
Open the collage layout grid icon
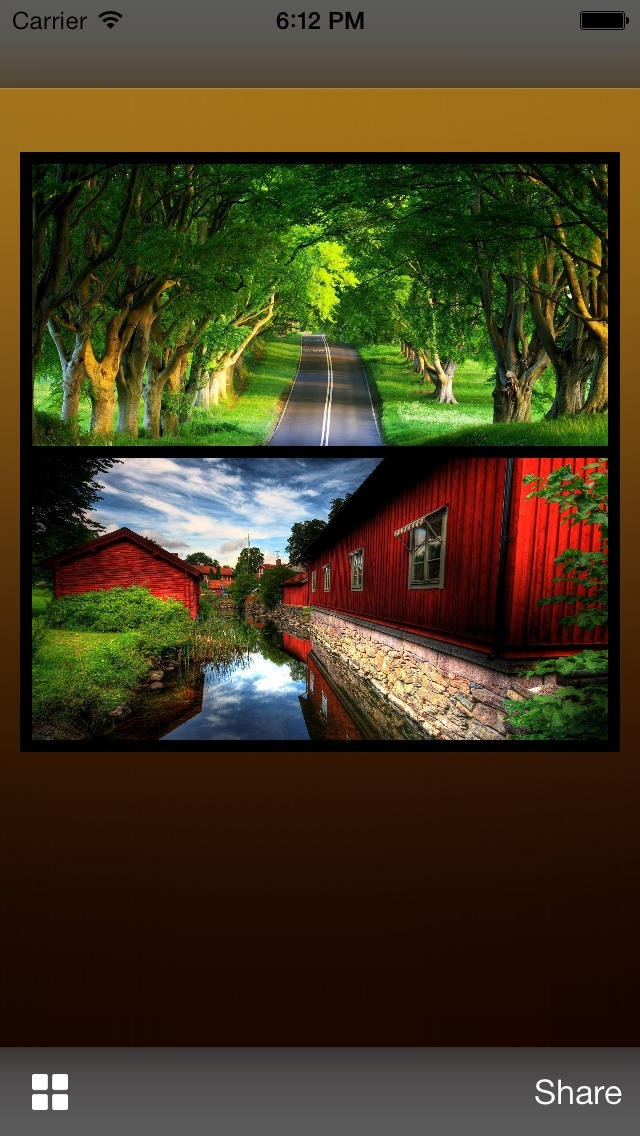(x=50, y=1092)
